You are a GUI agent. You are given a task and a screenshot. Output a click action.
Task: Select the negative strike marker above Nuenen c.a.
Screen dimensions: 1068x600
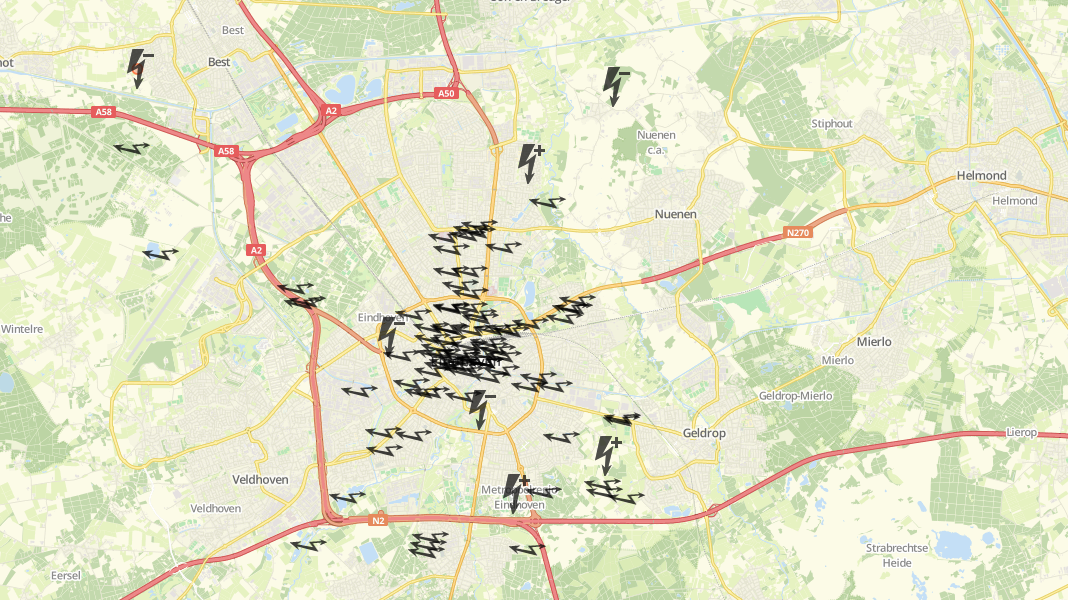coord(614,86)
